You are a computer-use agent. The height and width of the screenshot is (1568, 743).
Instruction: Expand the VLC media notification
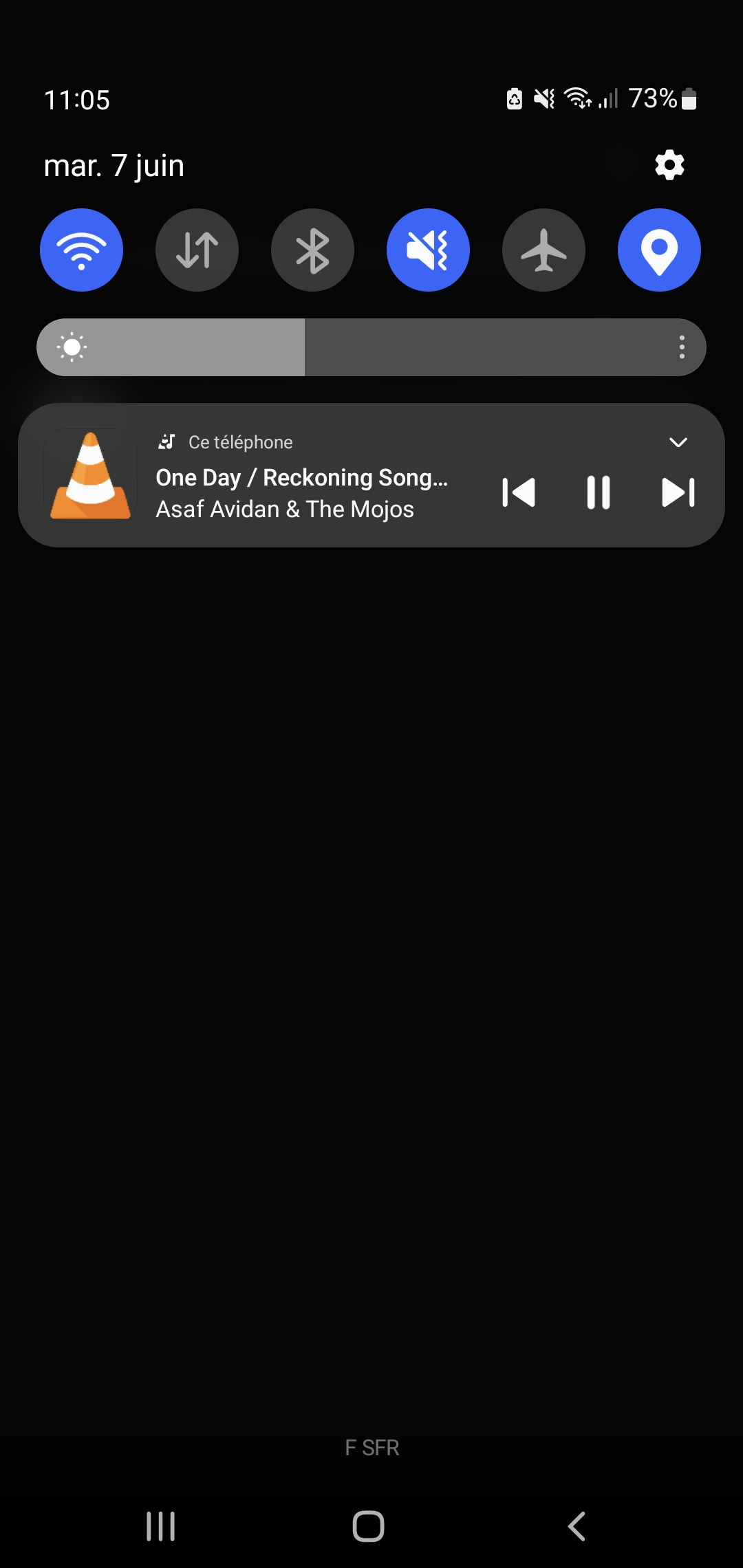click(678, 442)
